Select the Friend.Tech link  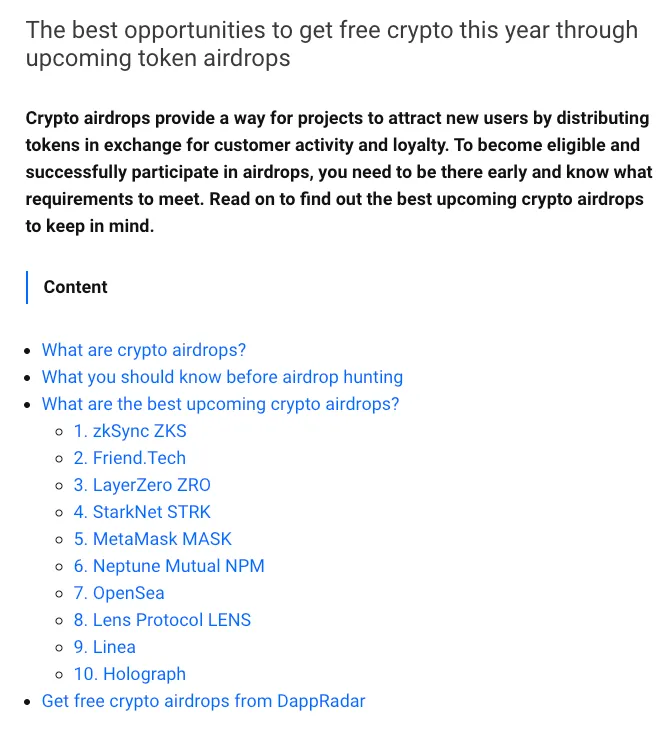coord(130,458)
